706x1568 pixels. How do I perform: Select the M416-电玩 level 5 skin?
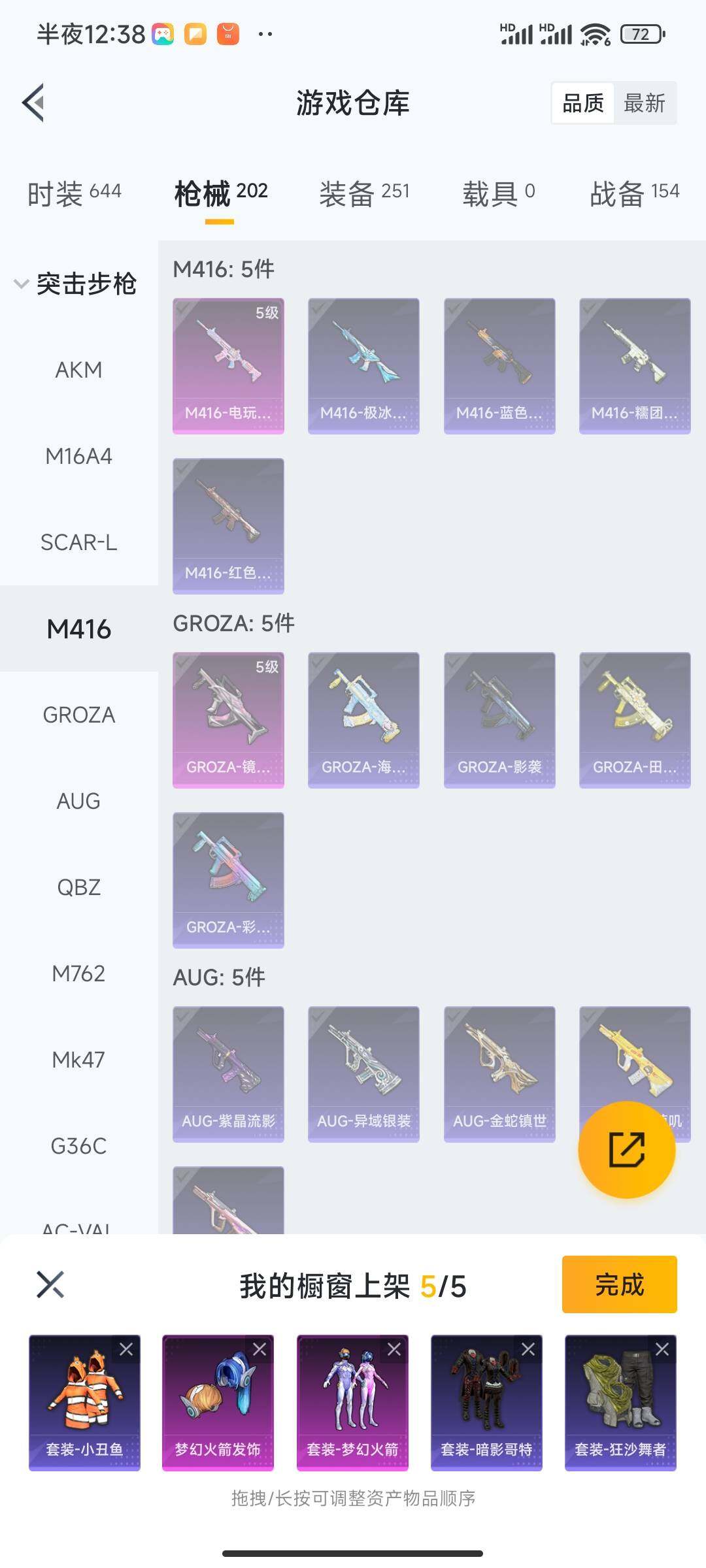[x=228, y=365]
